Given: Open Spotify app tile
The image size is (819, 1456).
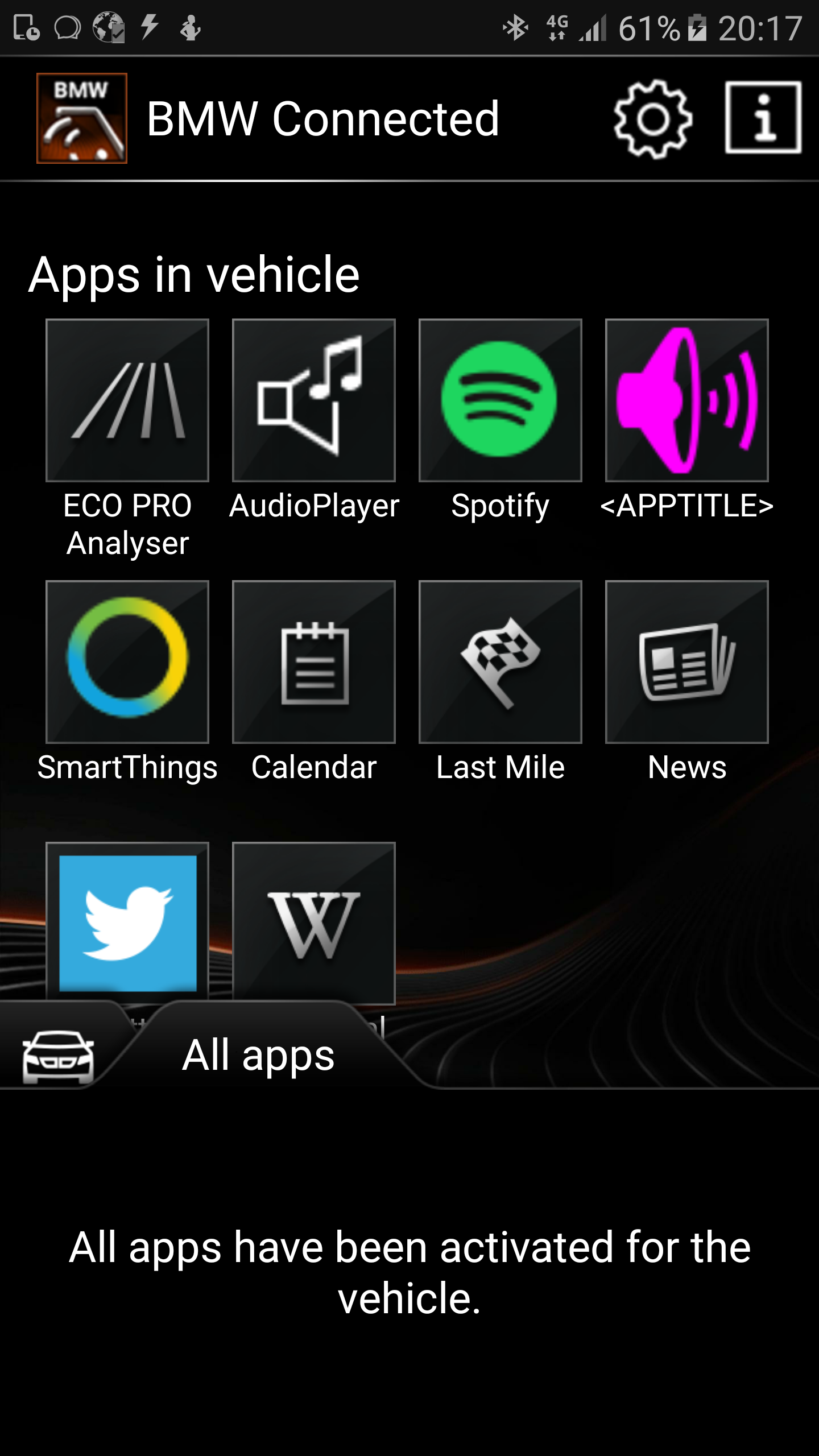Looking at the screenshot, I should point(500,400).
